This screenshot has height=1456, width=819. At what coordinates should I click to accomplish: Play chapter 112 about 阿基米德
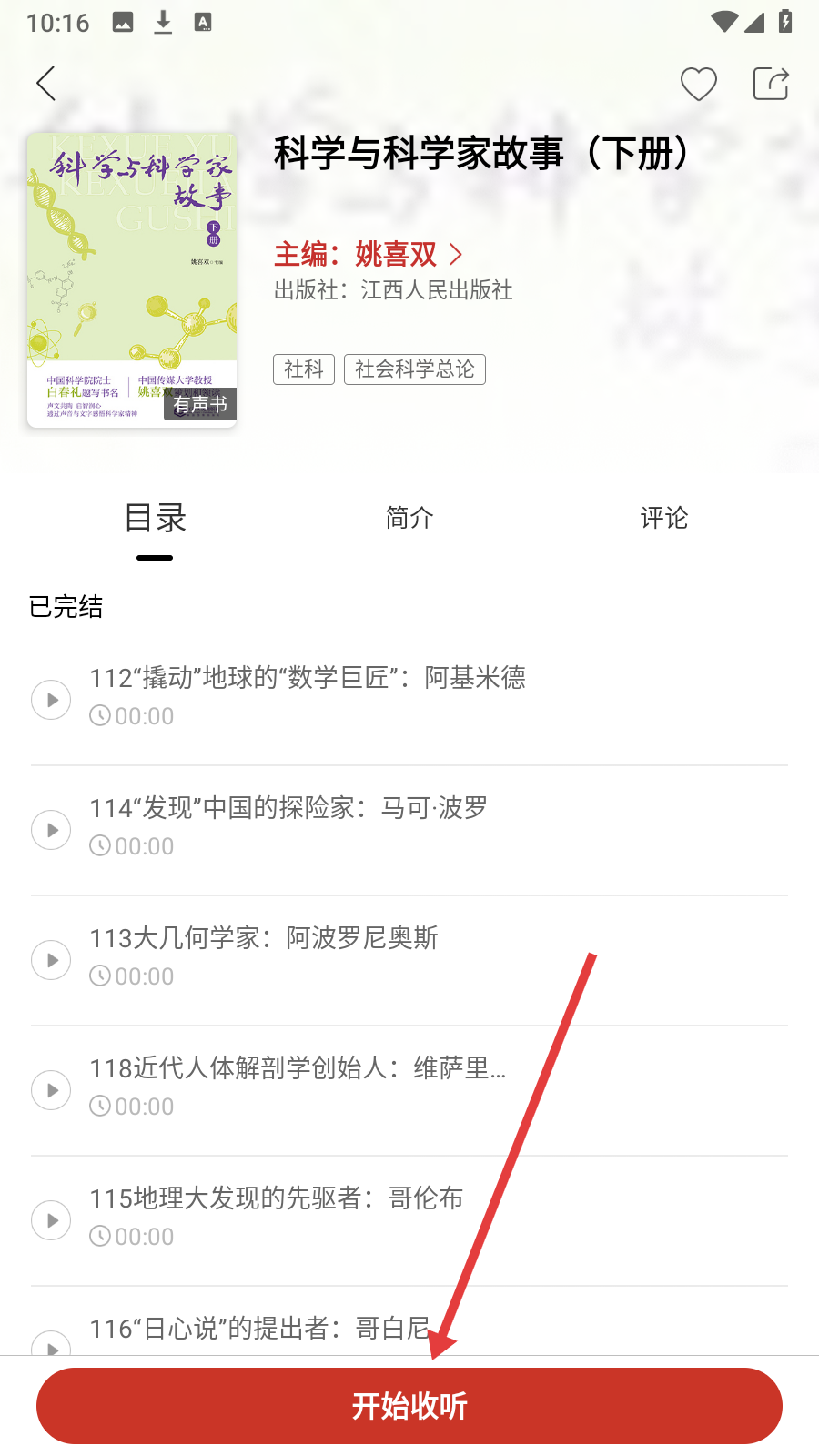pos(51,700)
